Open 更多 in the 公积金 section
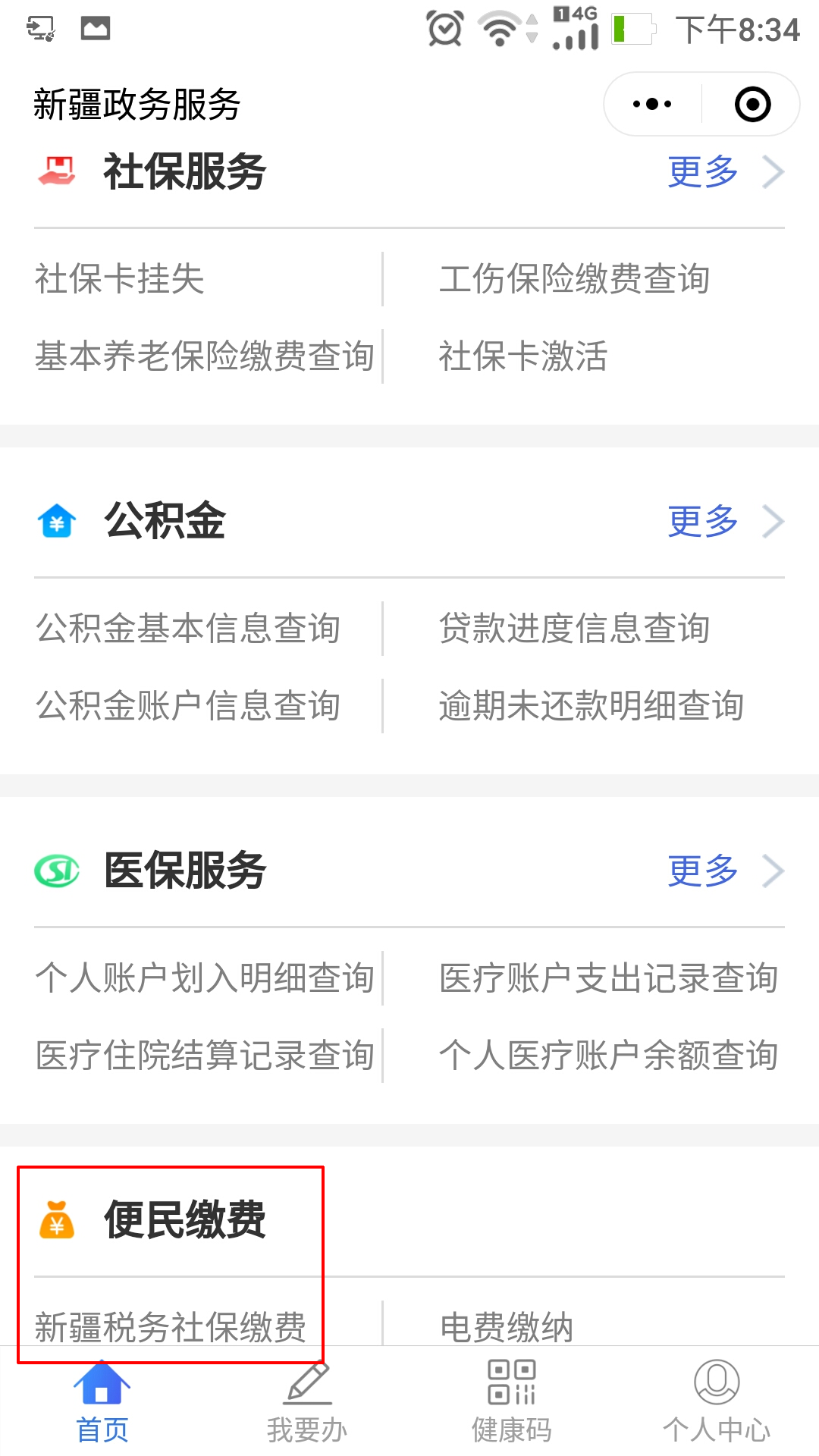The image size is (819, 1456). pos(726,521)
